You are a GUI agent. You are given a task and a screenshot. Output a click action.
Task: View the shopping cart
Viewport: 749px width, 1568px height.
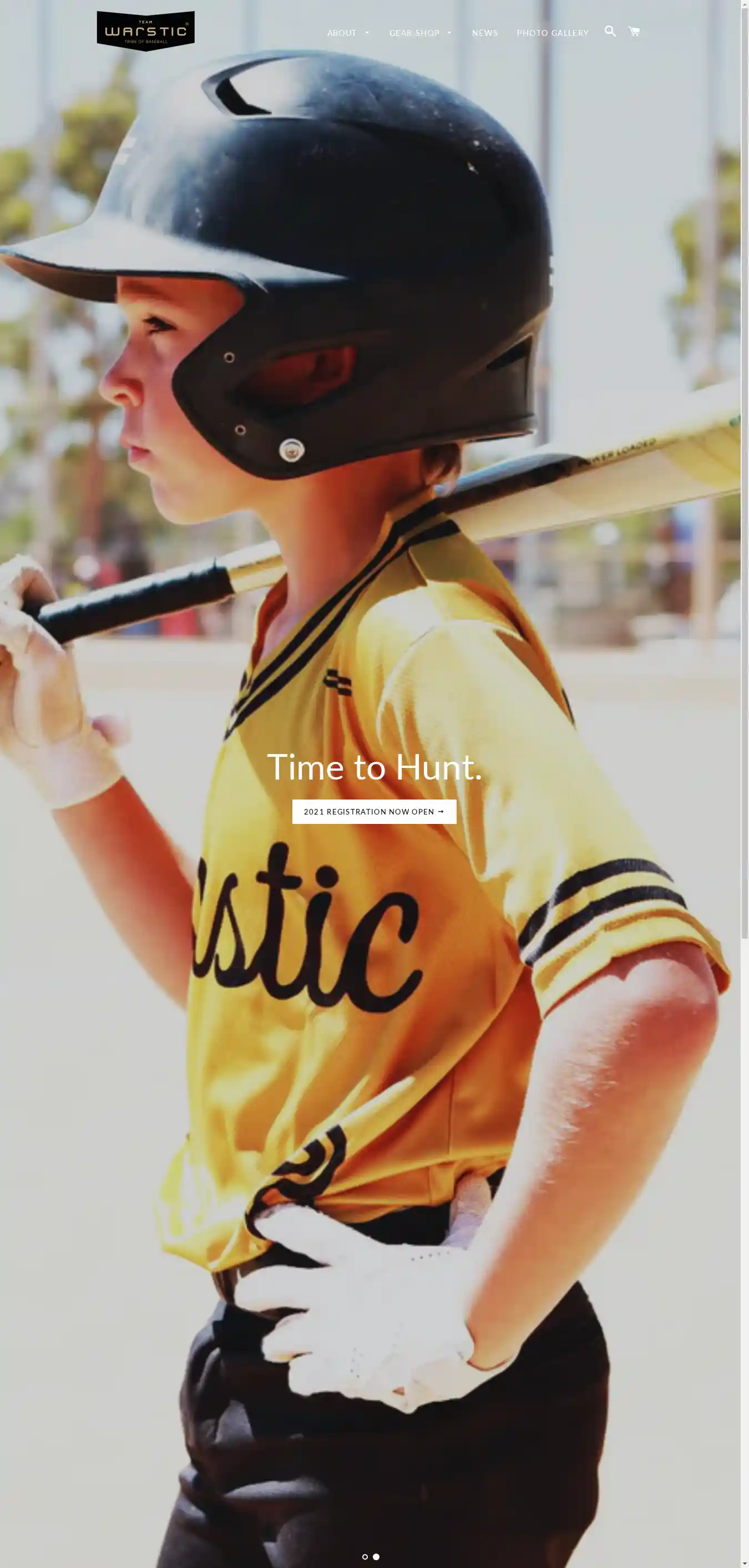(634, 31)
